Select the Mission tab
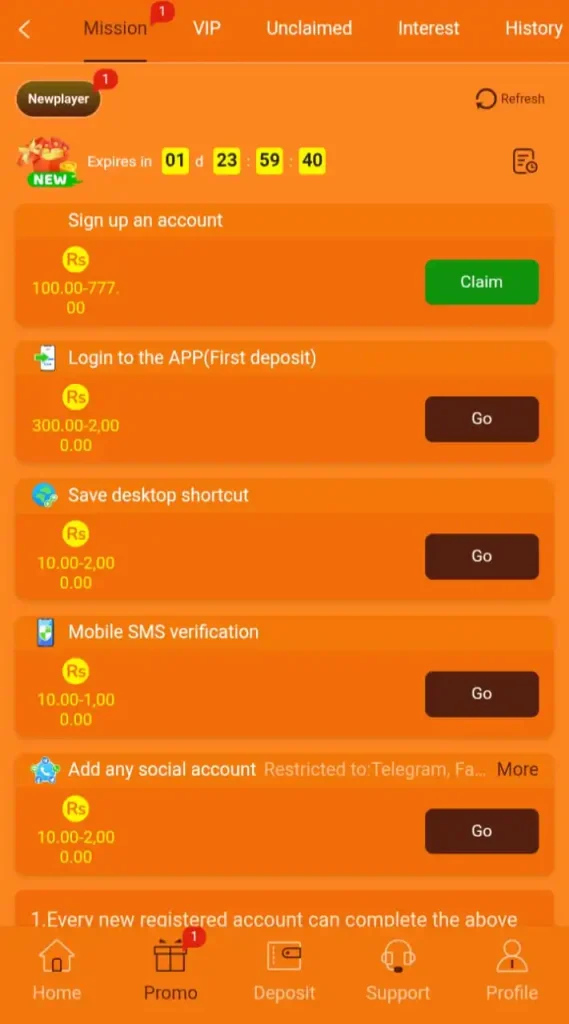The width and height of the screenshot is (569, 1024). coord(115,28)
